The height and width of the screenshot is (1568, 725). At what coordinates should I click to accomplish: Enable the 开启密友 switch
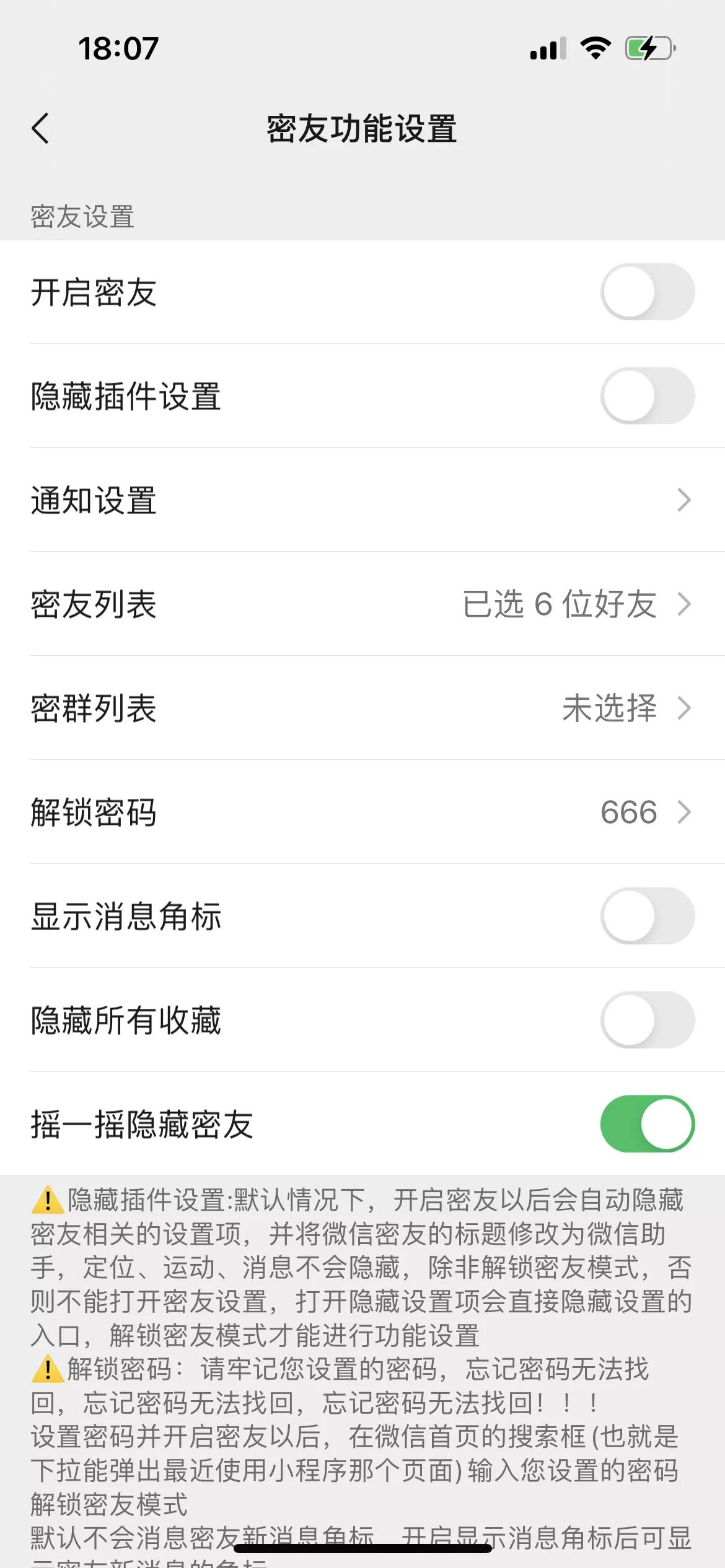647,291
